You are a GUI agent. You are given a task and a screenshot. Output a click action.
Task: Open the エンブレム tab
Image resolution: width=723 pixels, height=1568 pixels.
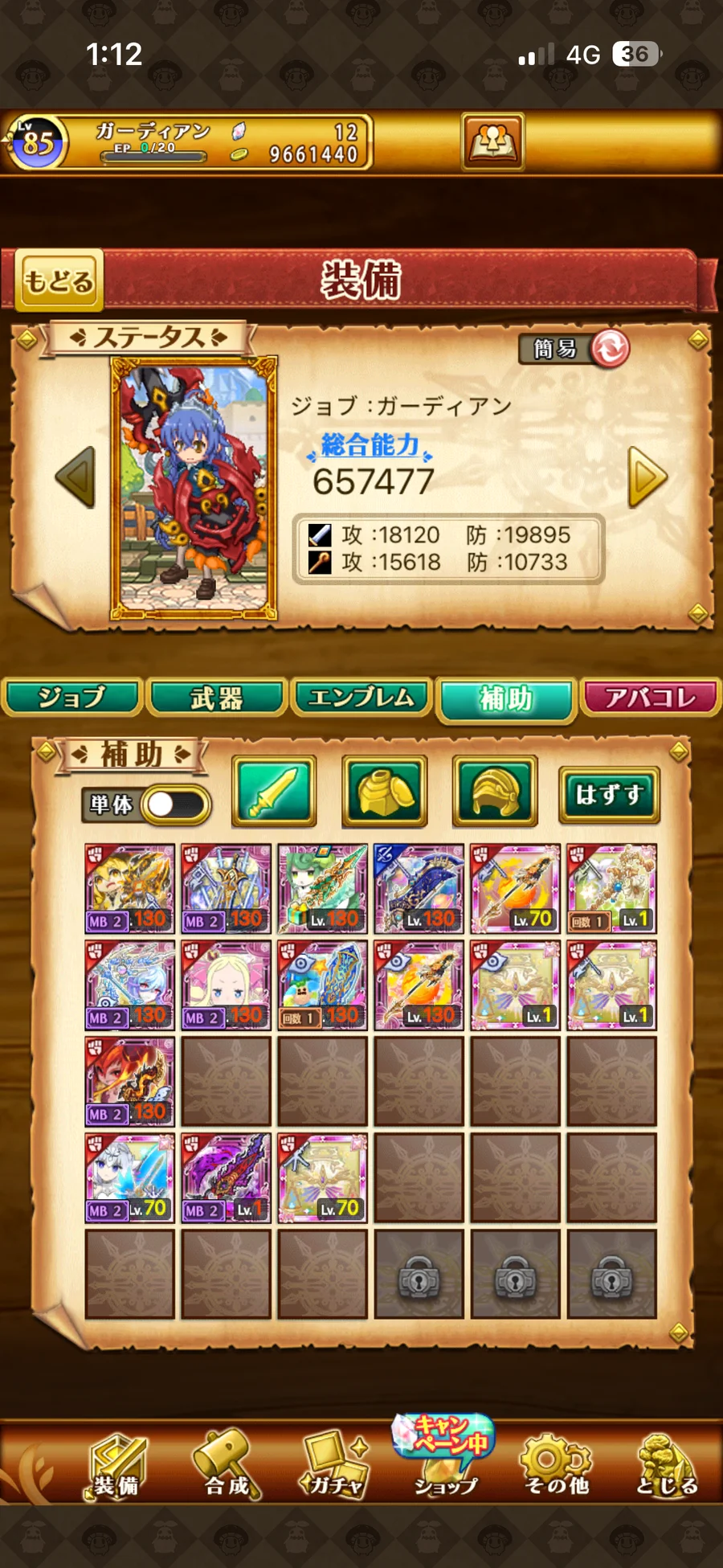tap(361, 698)
